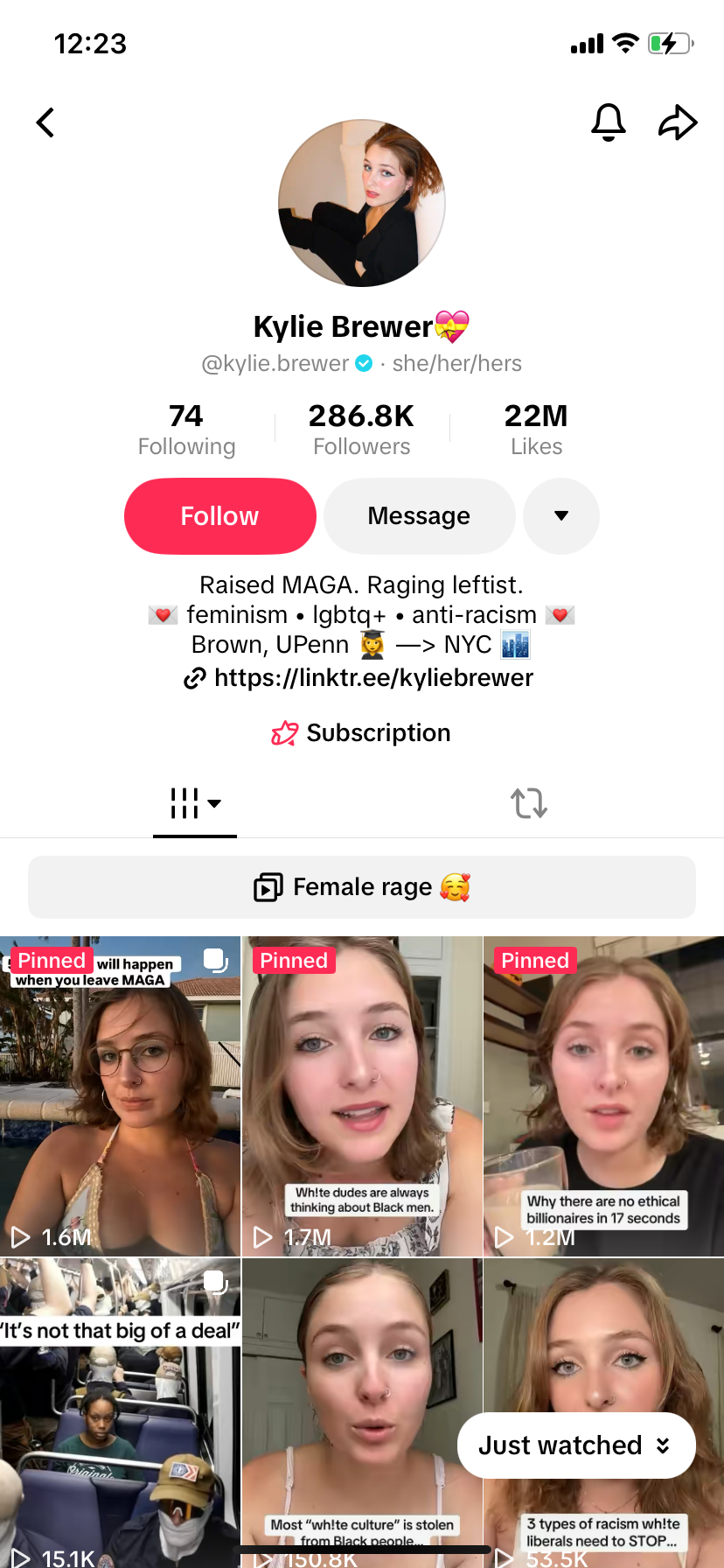Play pinned video about ethical billionaires

coord(604,1096)
